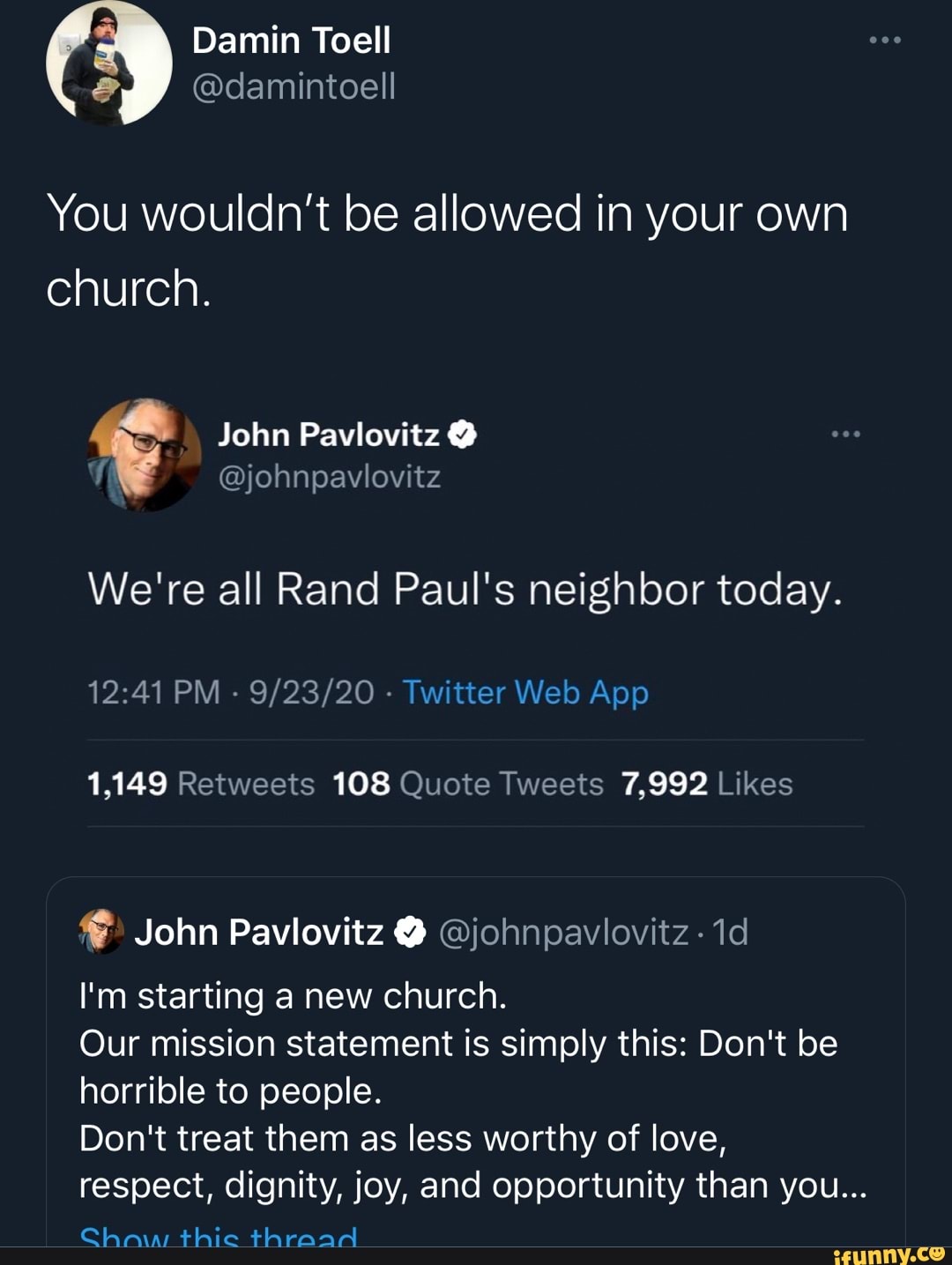Select the 108 Quote Tweets count
This screenshot has width=952, height=1265.
coord(467,783)
